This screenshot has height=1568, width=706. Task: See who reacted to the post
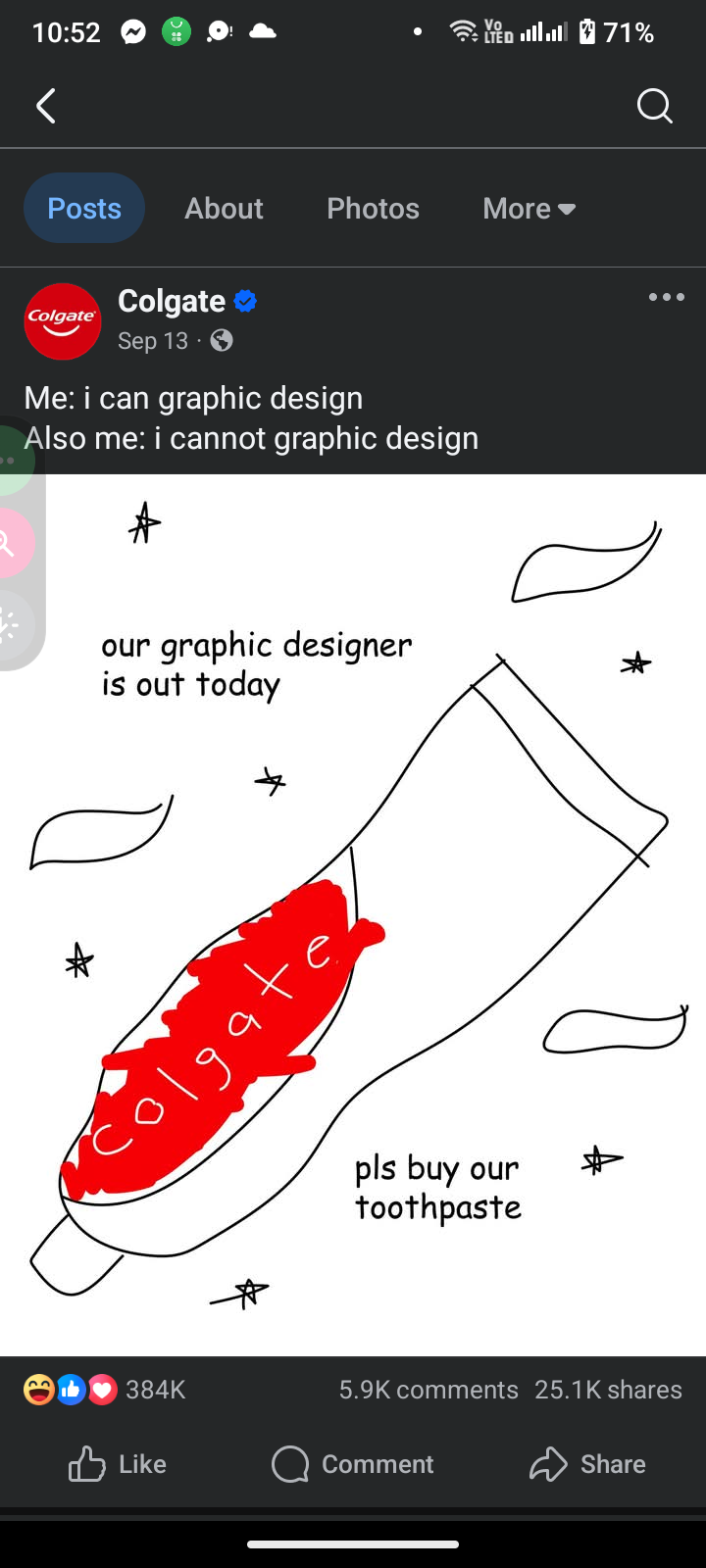105,1390
